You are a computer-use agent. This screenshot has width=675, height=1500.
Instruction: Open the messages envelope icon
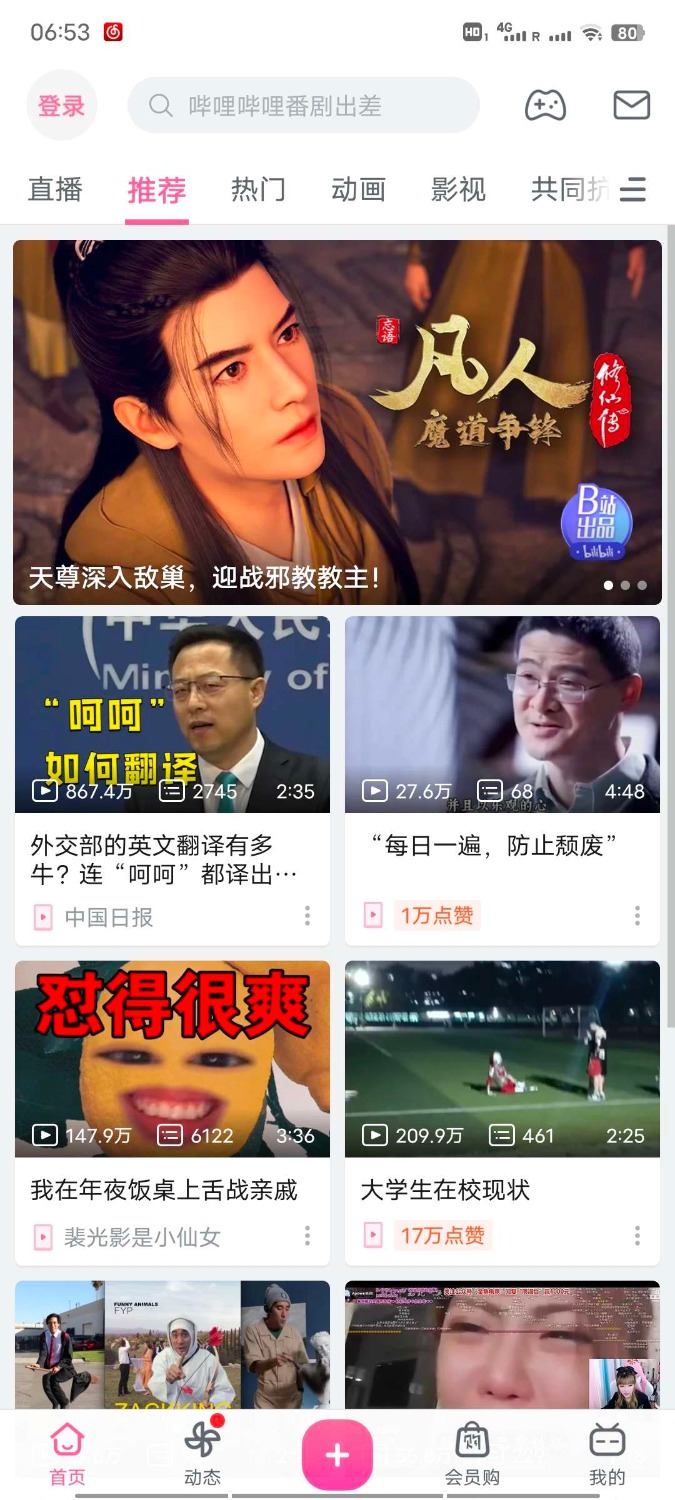click(x=631, y=106)
